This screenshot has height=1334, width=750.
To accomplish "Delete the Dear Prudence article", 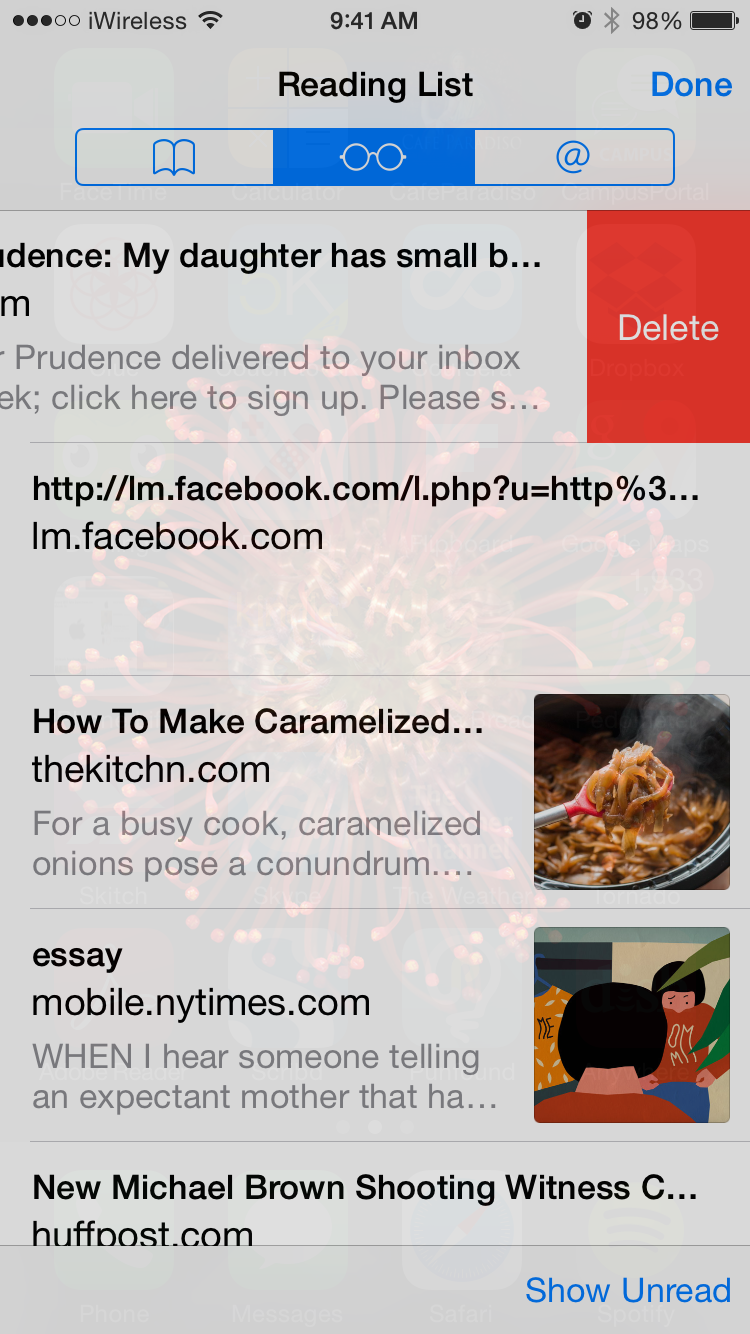I will click(668, 327).
